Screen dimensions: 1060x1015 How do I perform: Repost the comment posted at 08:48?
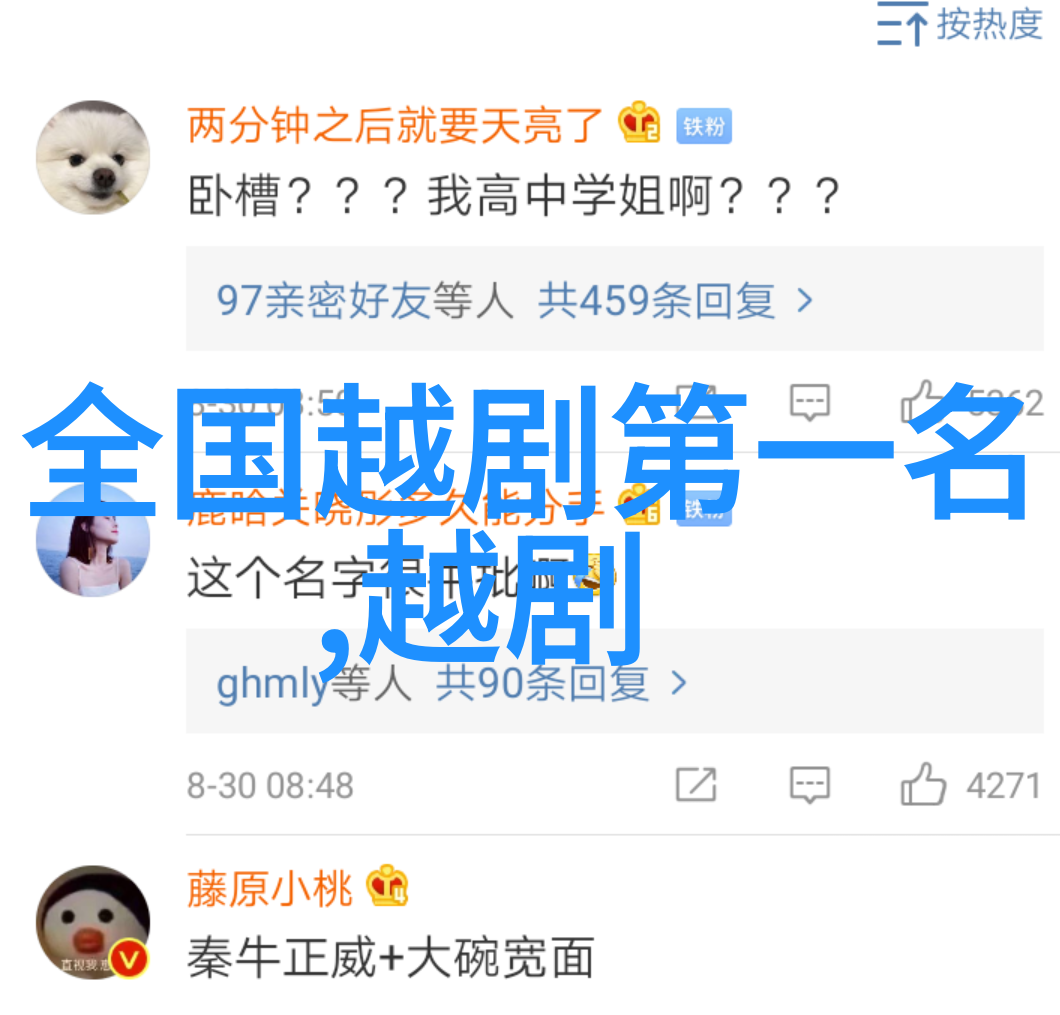pos(696,784)
